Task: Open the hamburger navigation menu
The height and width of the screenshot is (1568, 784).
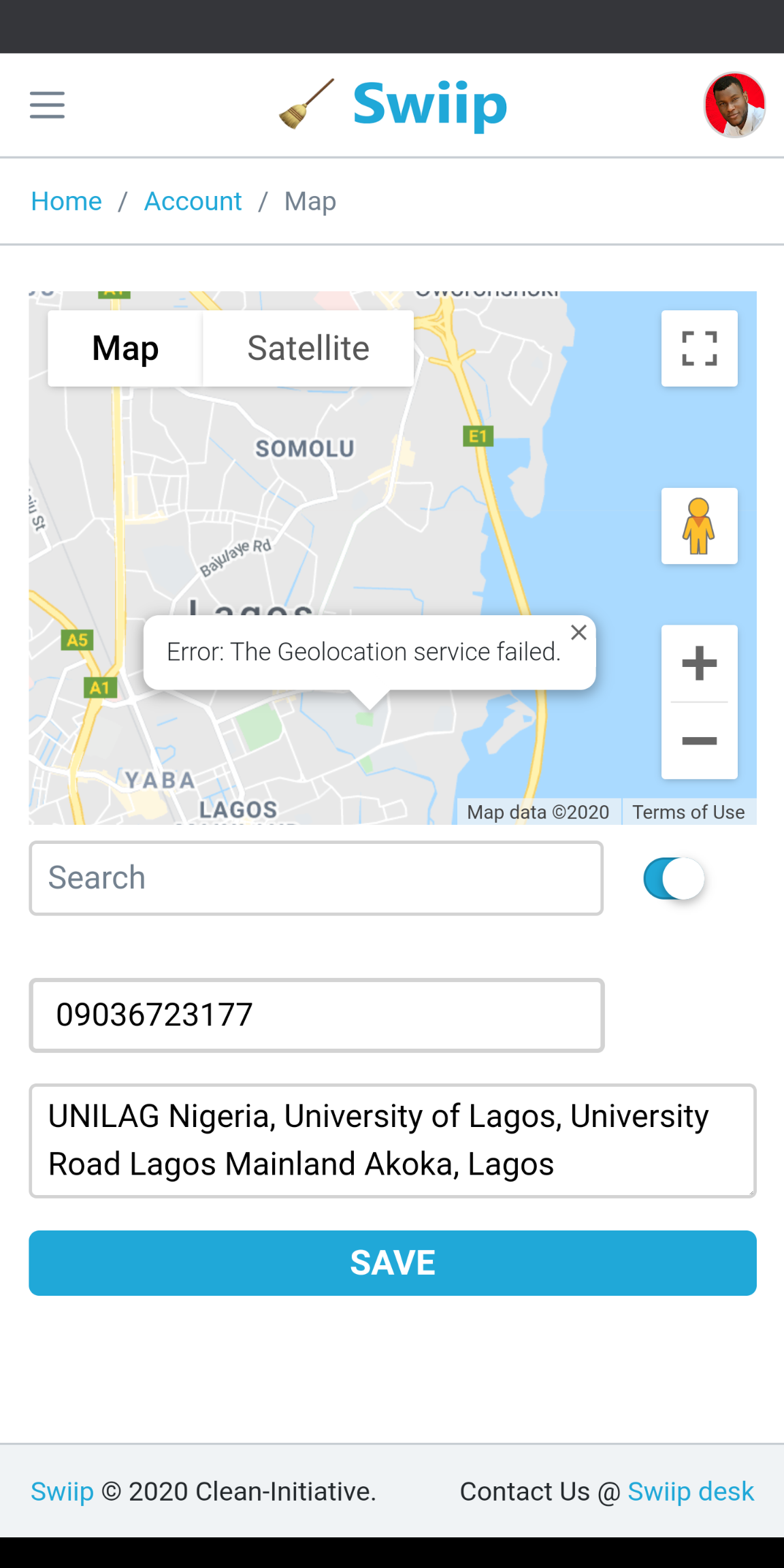Action: click(x=47, y=105)
